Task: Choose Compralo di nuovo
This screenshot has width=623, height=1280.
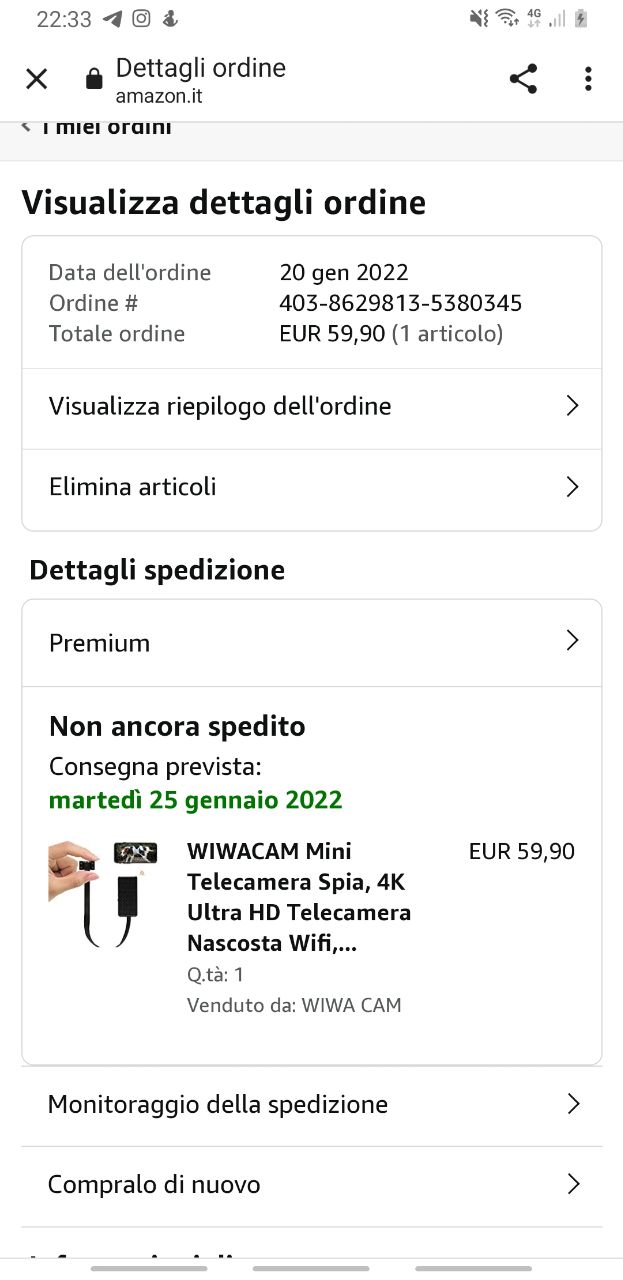Action: (312, 1185)
